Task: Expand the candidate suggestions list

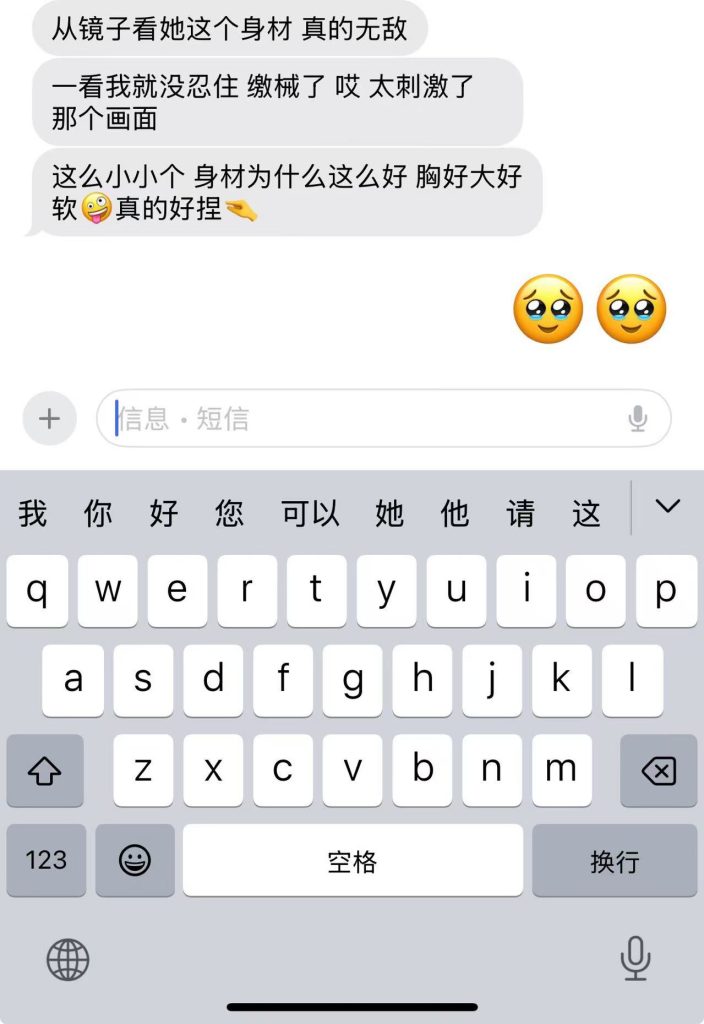Action: click(x=667, y=507)
